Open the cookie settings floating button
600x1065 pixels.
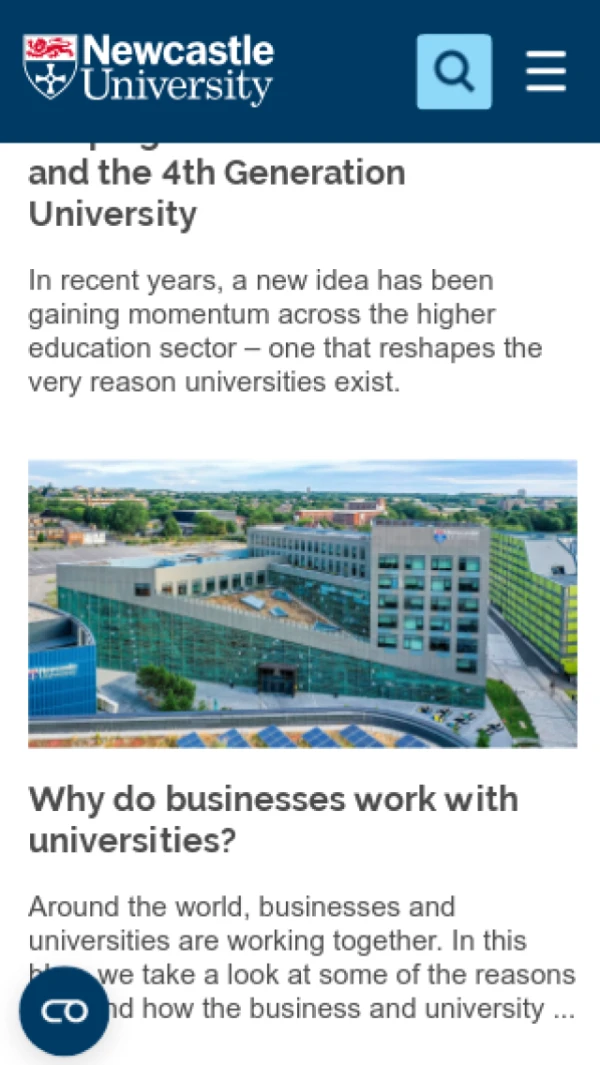click(64, 1011)
